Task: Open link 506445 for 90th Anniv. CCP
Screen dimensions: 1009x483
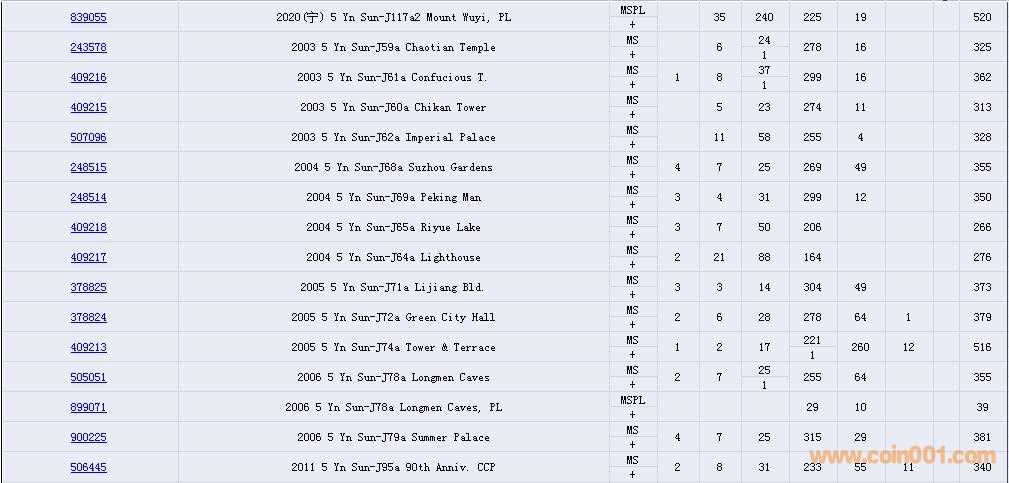Action: [x=88, y=467]
